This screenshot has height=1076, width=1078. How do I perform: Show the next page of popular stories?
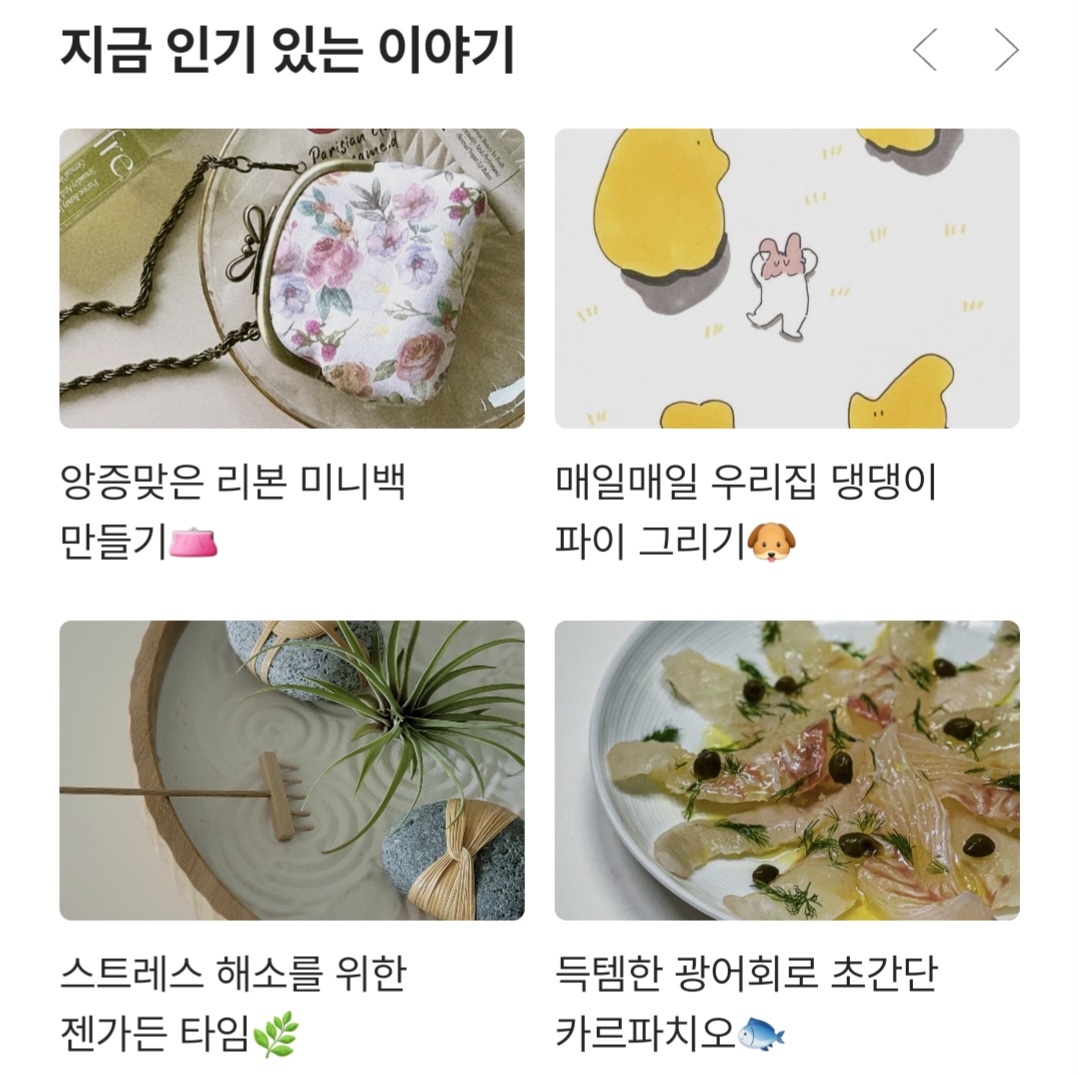tap(1006, 50)
